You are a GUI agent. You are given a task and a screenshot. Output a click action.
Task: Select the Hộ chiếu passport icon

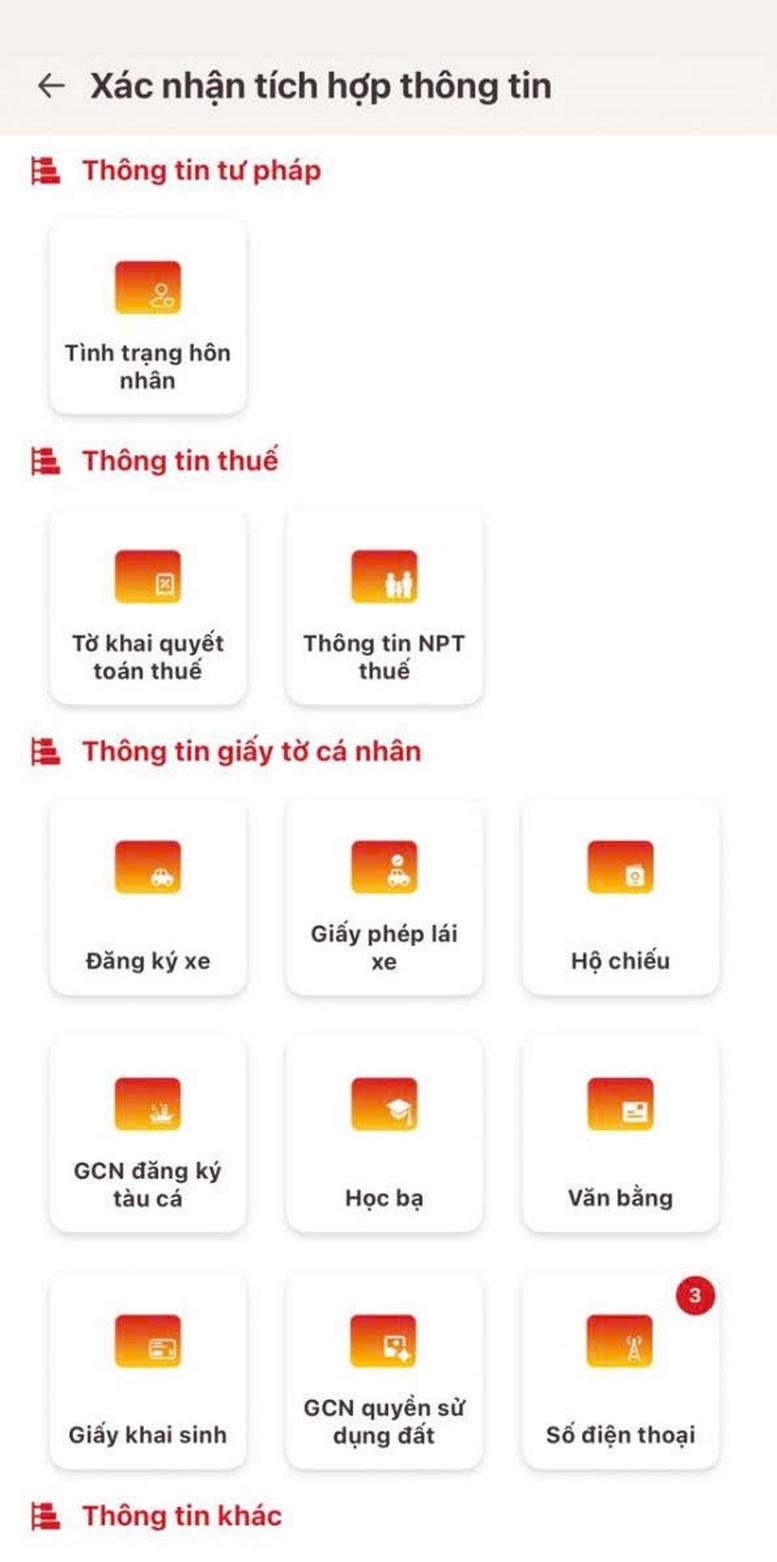point(622,868)
